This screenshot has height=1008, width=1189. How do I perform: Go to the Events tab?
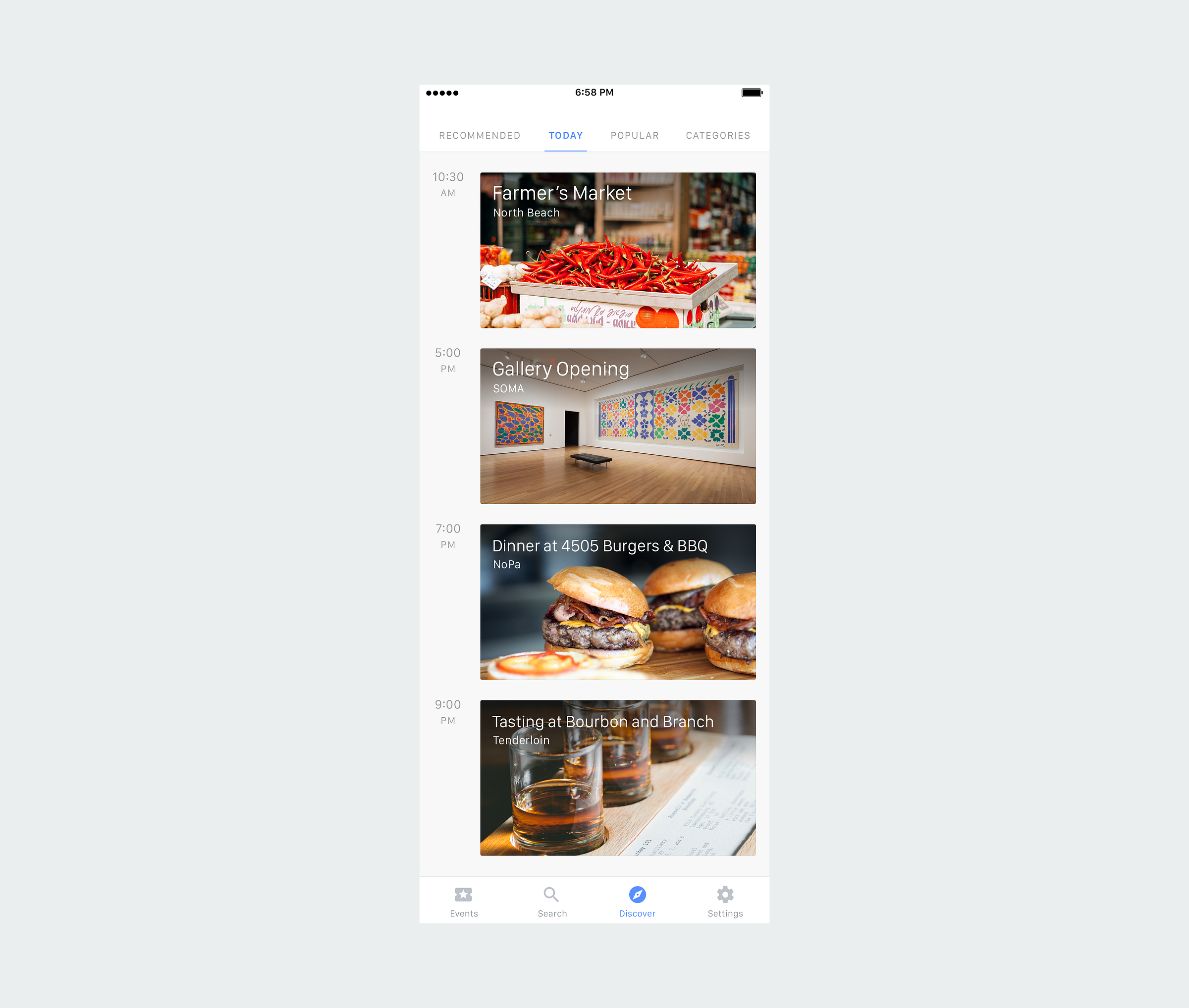pyautogui.click(x=464, y=902)
